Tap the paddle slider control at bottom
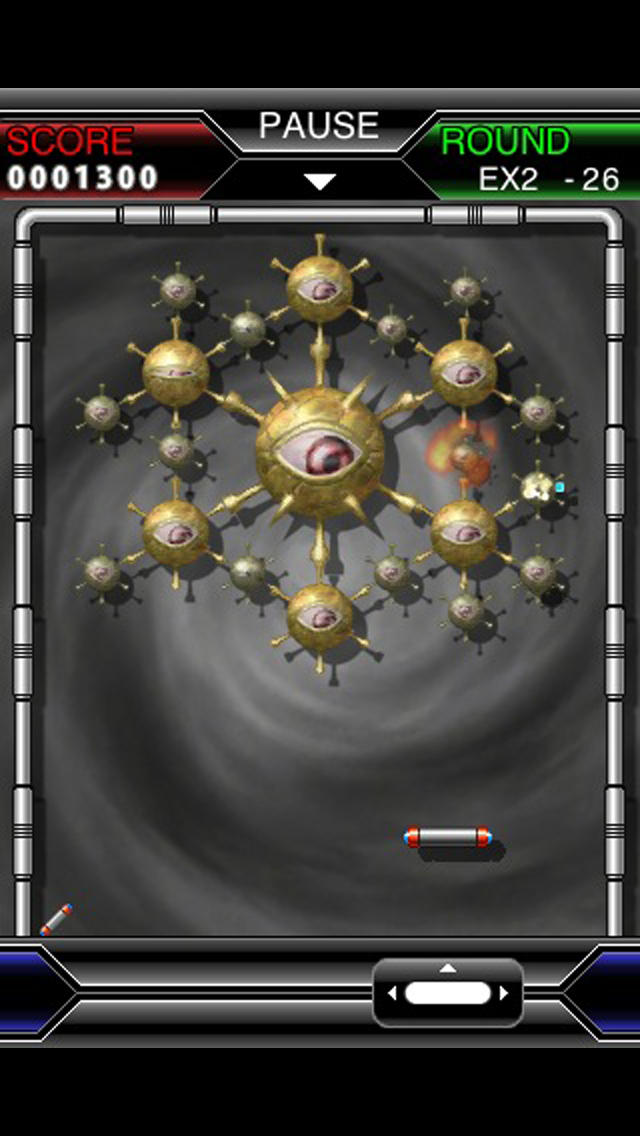 click(x=447, y=993)
